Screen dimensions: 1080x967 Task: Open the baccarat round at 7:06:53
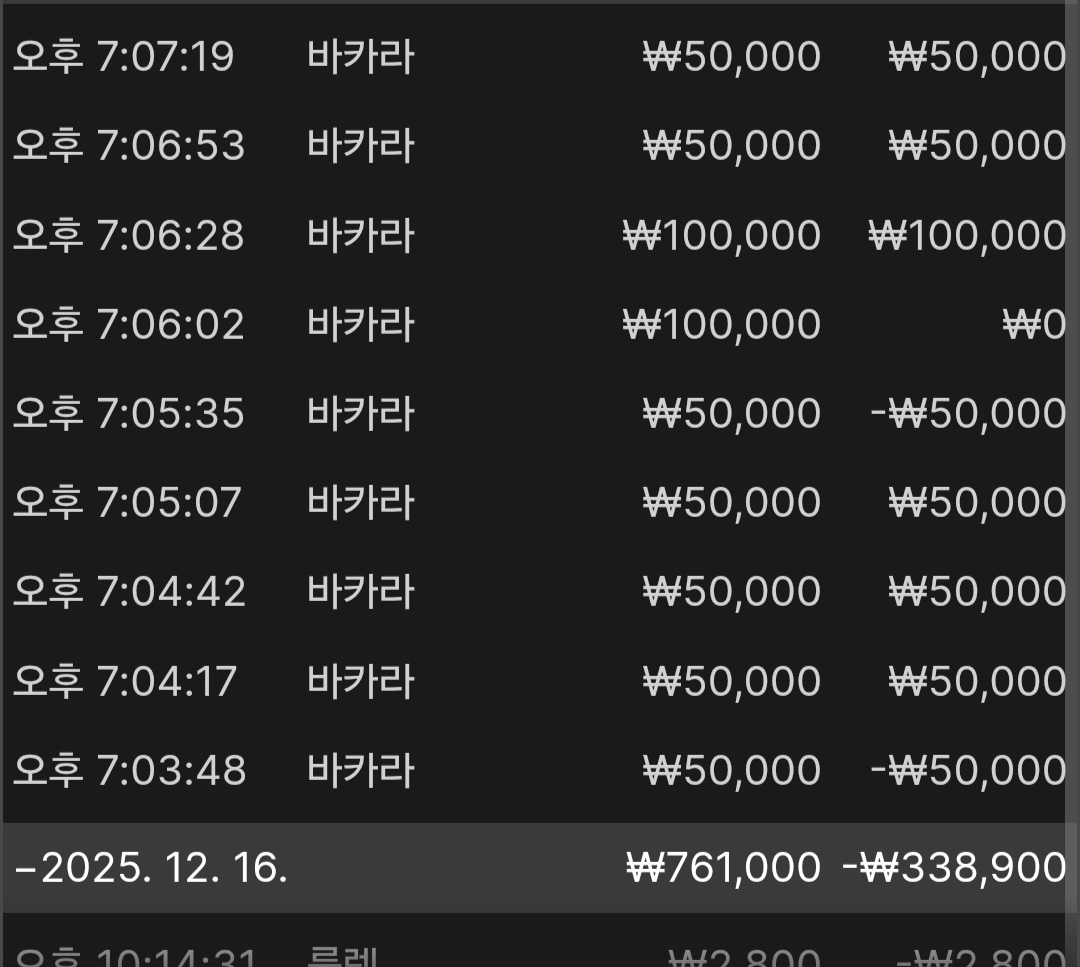pos(360,146)
